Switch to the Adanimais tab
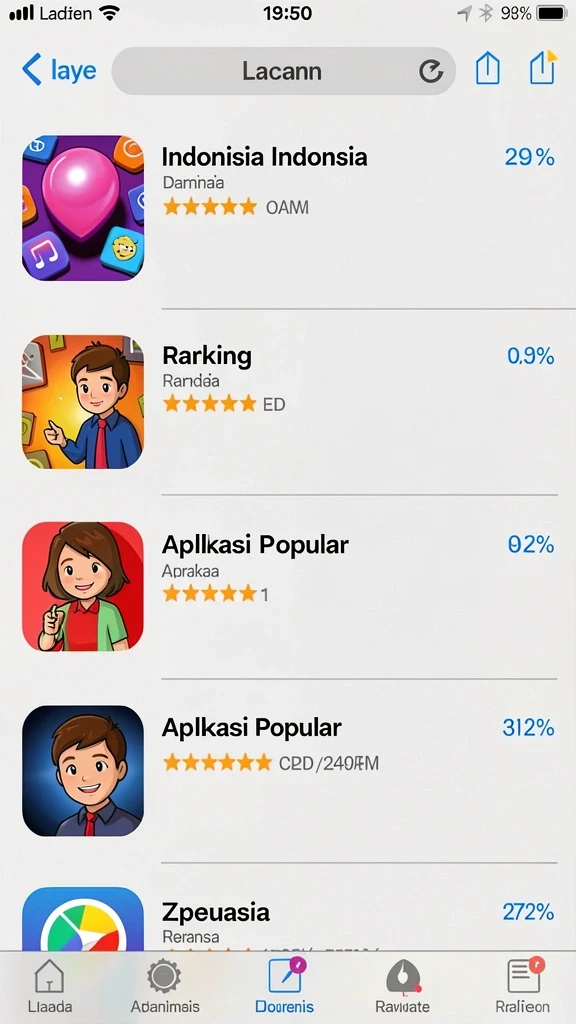 [x=165, y=987]
